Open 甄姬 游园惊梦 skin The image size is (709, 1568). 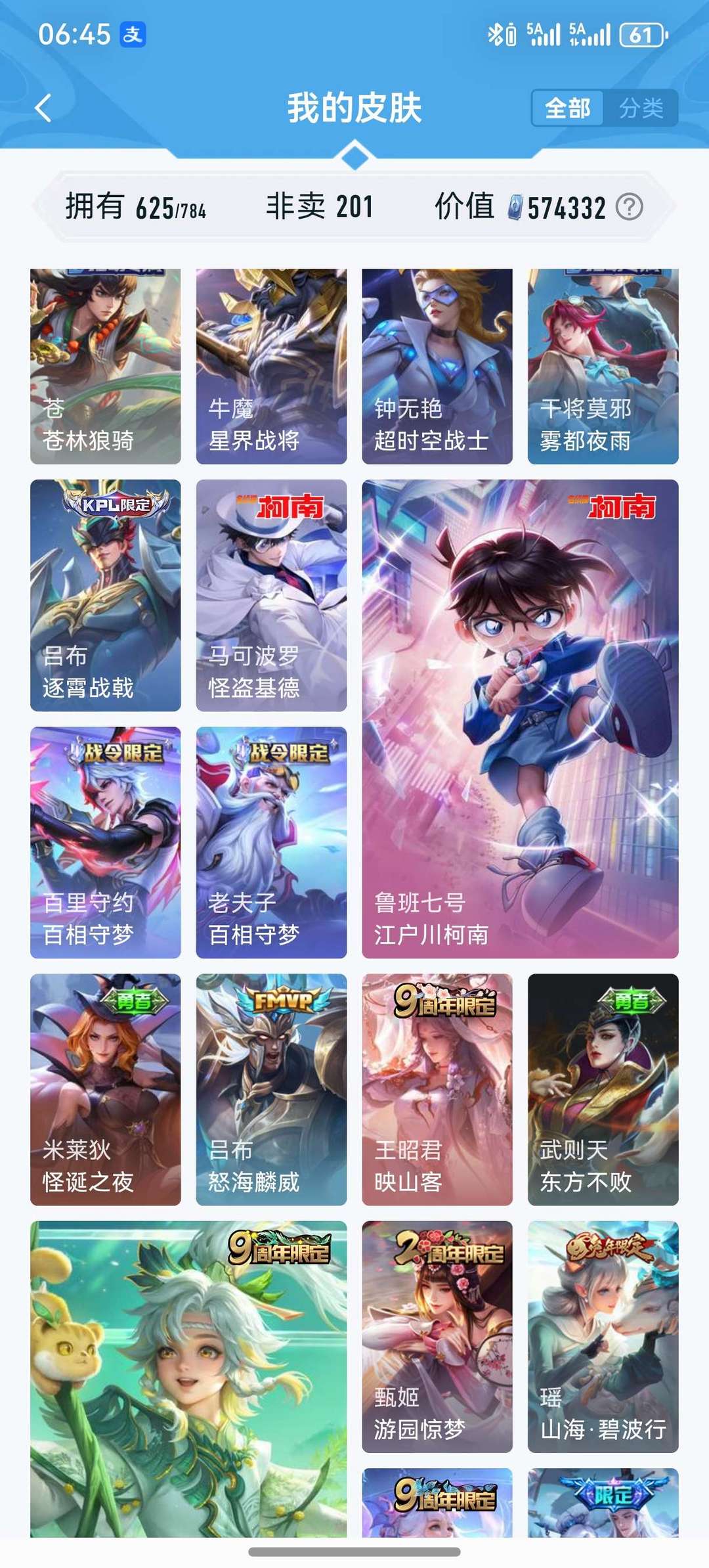point(437,1336)
